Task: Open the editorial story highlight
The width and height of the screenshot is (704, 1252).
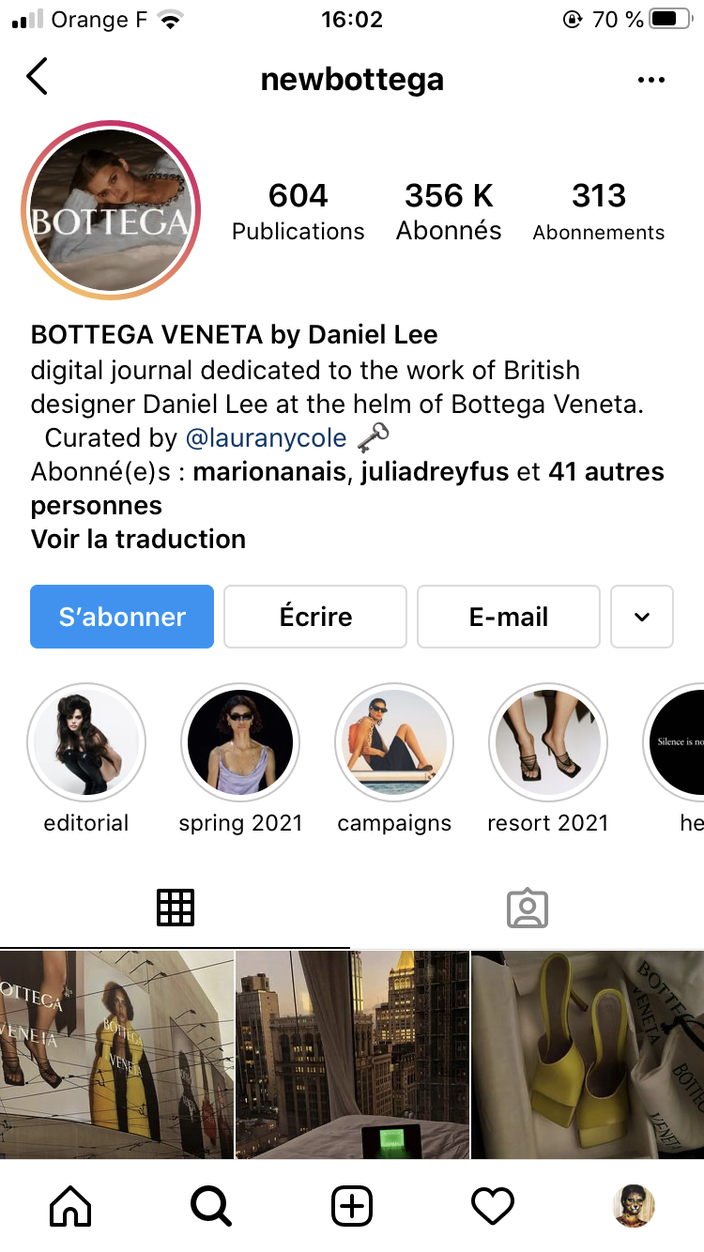Action: 86,744
